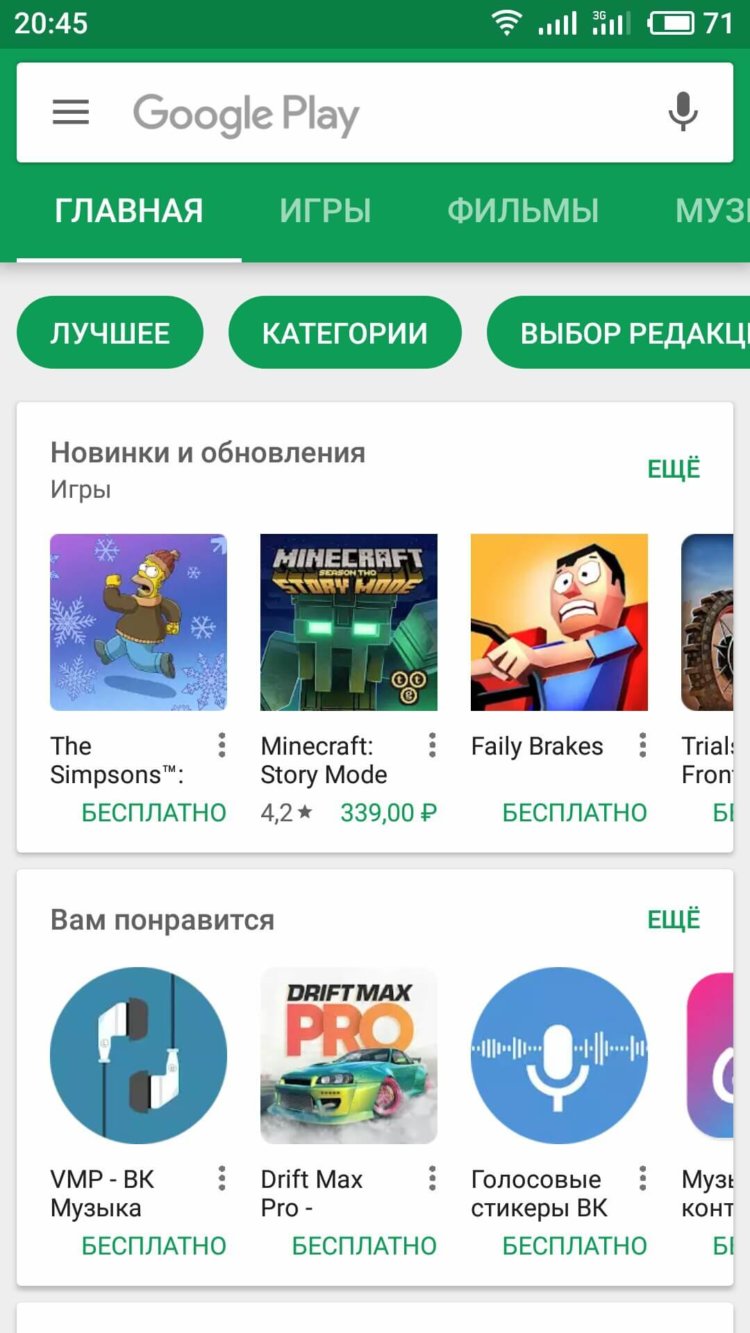
Task: Open the Minecraft Story Mode thumbnail
Action: click(348, 622)
